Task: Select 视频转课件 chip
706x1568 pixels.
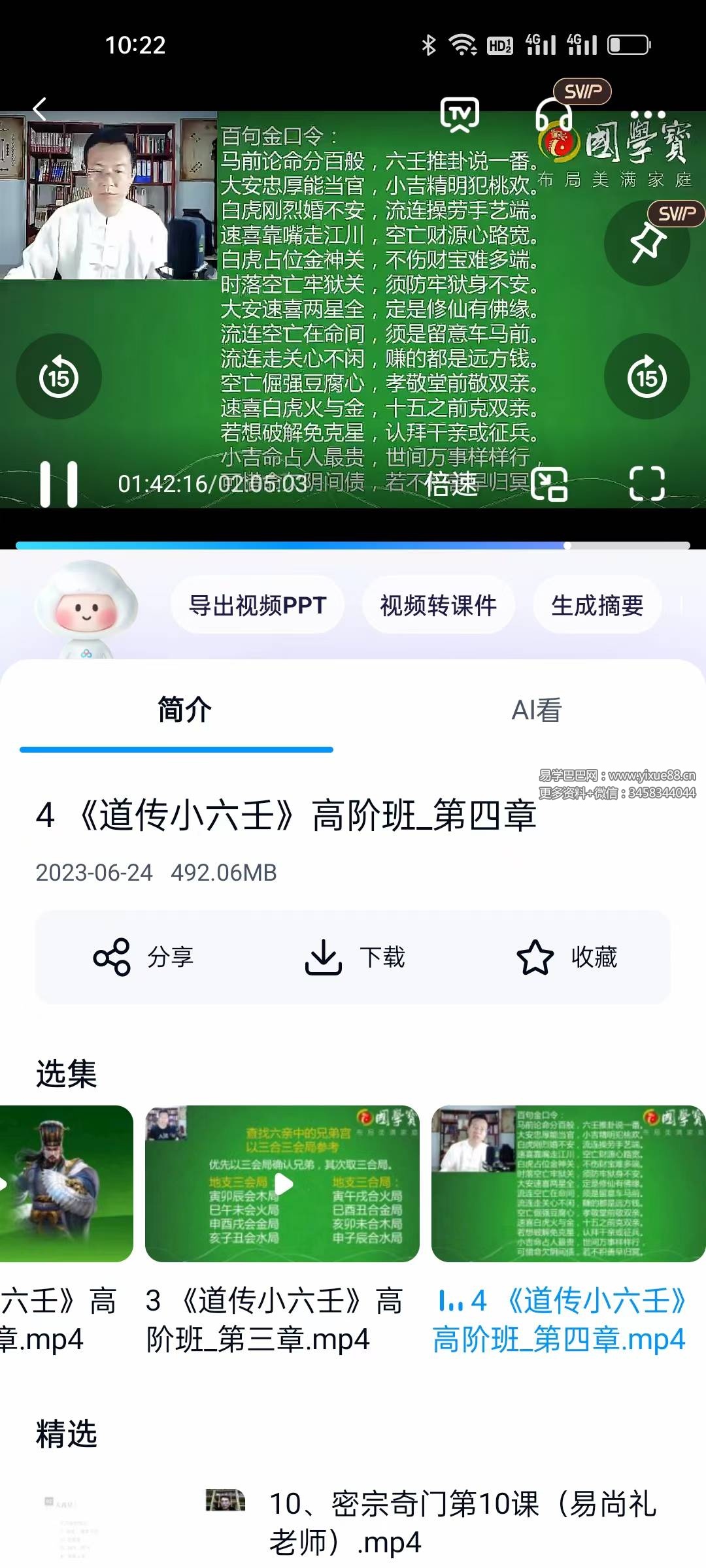Action: click(x=438, y=605)
